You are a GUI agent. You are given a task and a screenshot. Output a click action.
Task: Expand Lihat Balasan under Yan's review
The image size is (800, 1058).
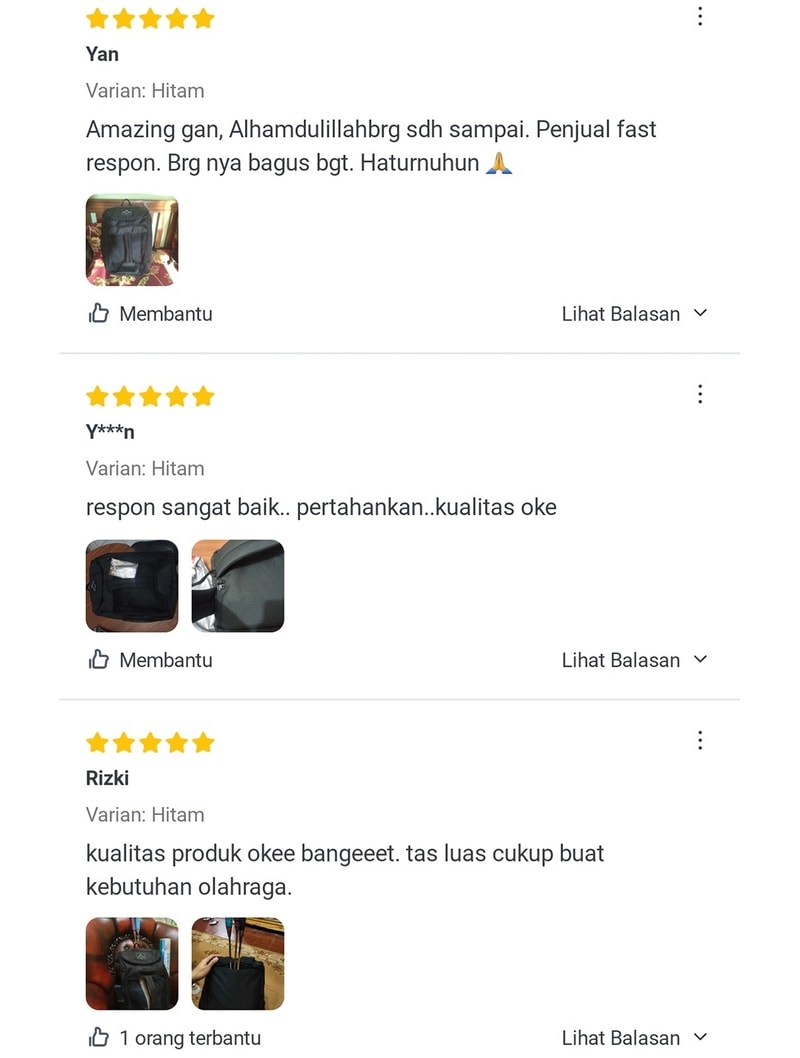click(634, 314)
